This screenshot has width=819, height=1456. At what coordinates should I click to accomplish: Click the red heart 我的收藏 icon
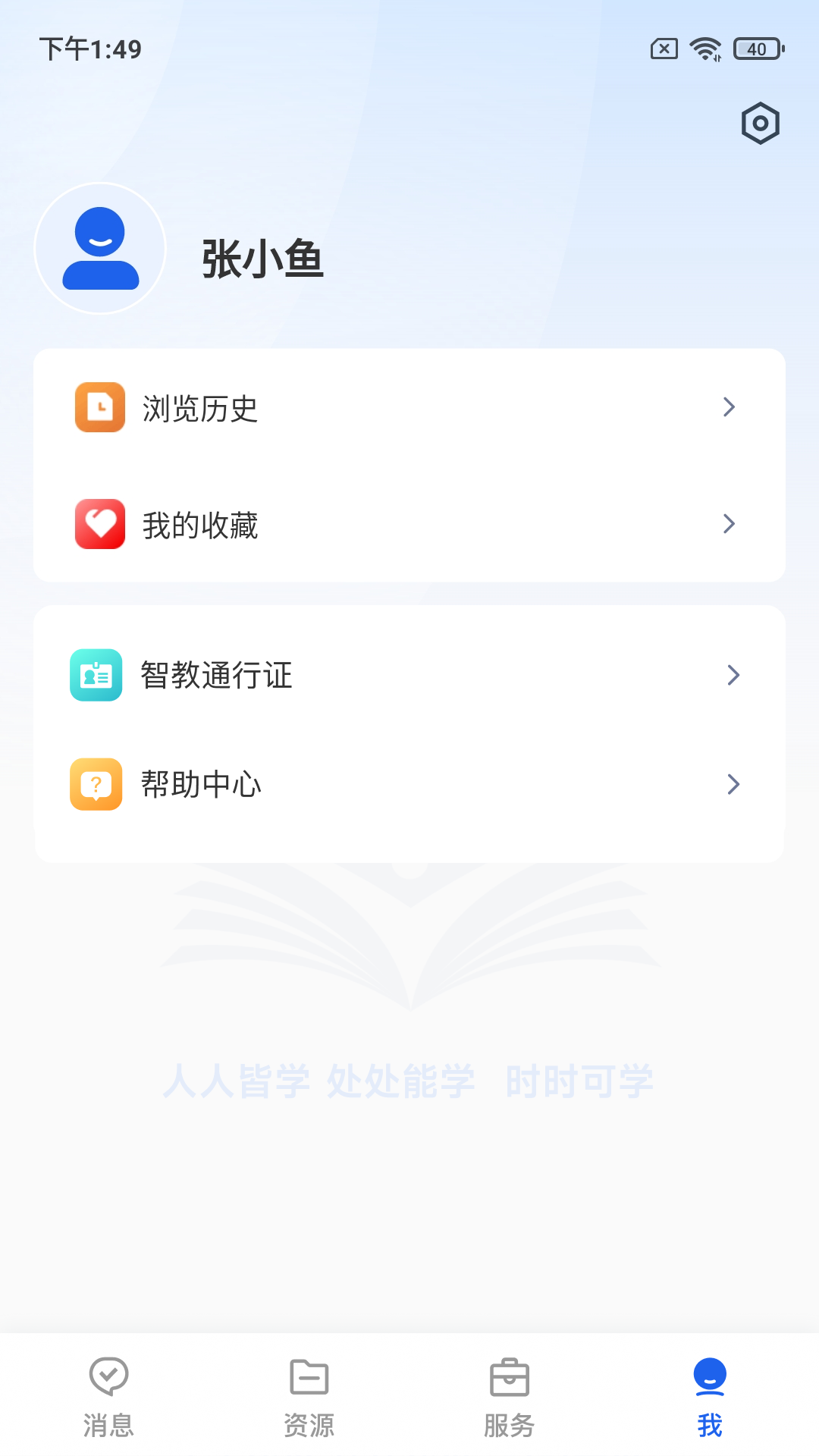(x=98, y=523)
